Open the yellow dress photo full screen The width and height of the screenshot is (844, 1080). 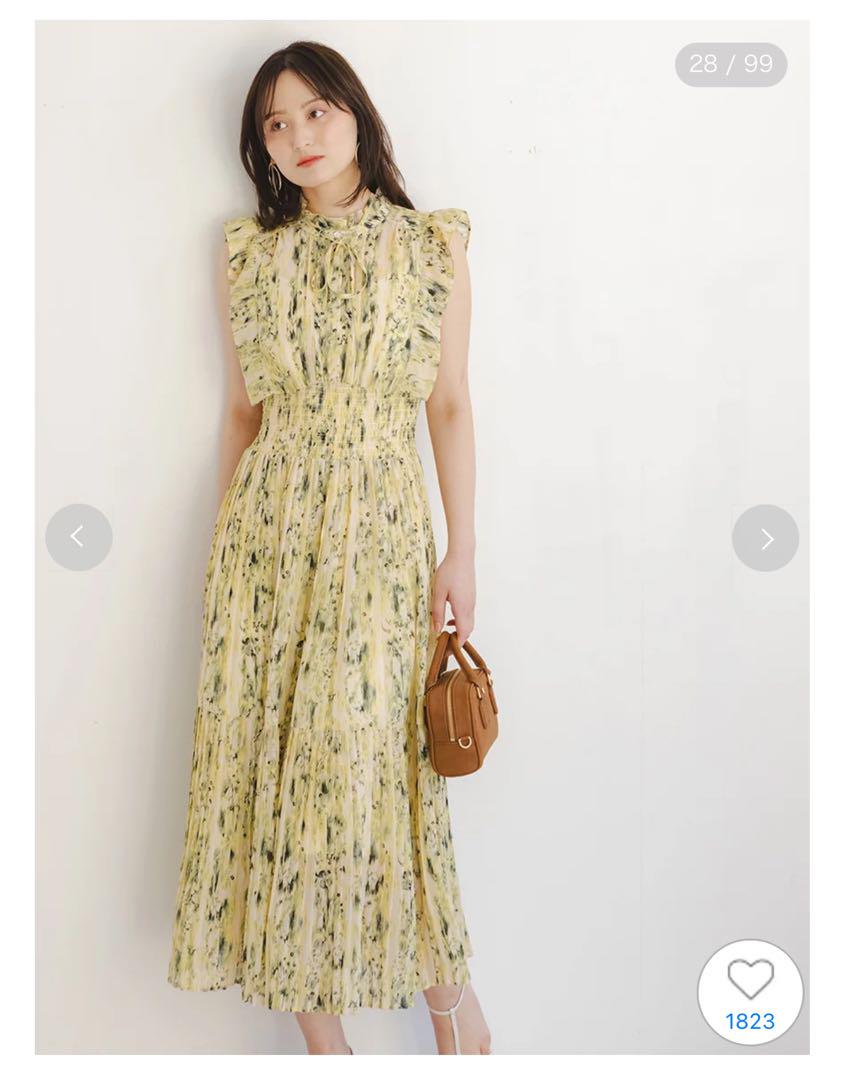[x=330, y=600]
